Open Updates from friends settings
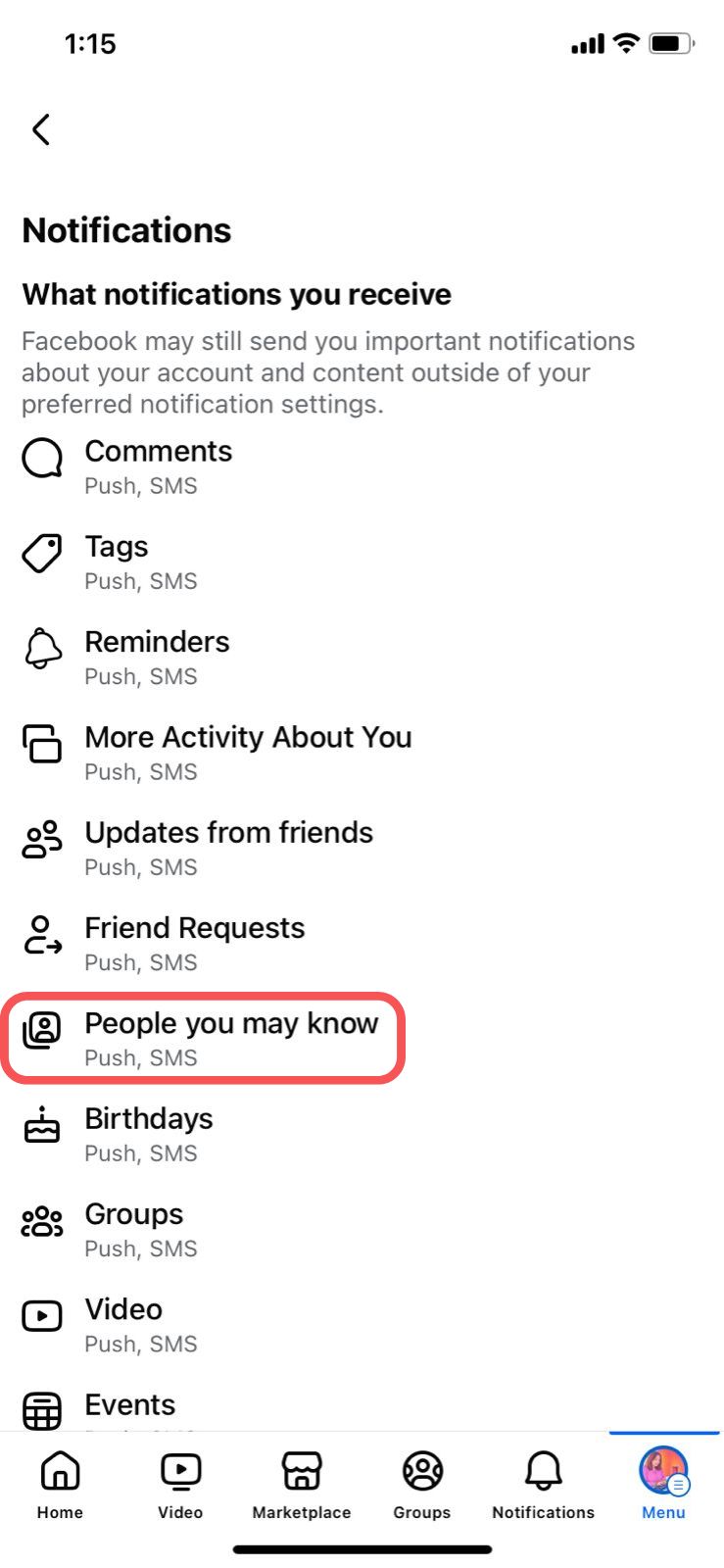724x1568 pixels. 362,849
